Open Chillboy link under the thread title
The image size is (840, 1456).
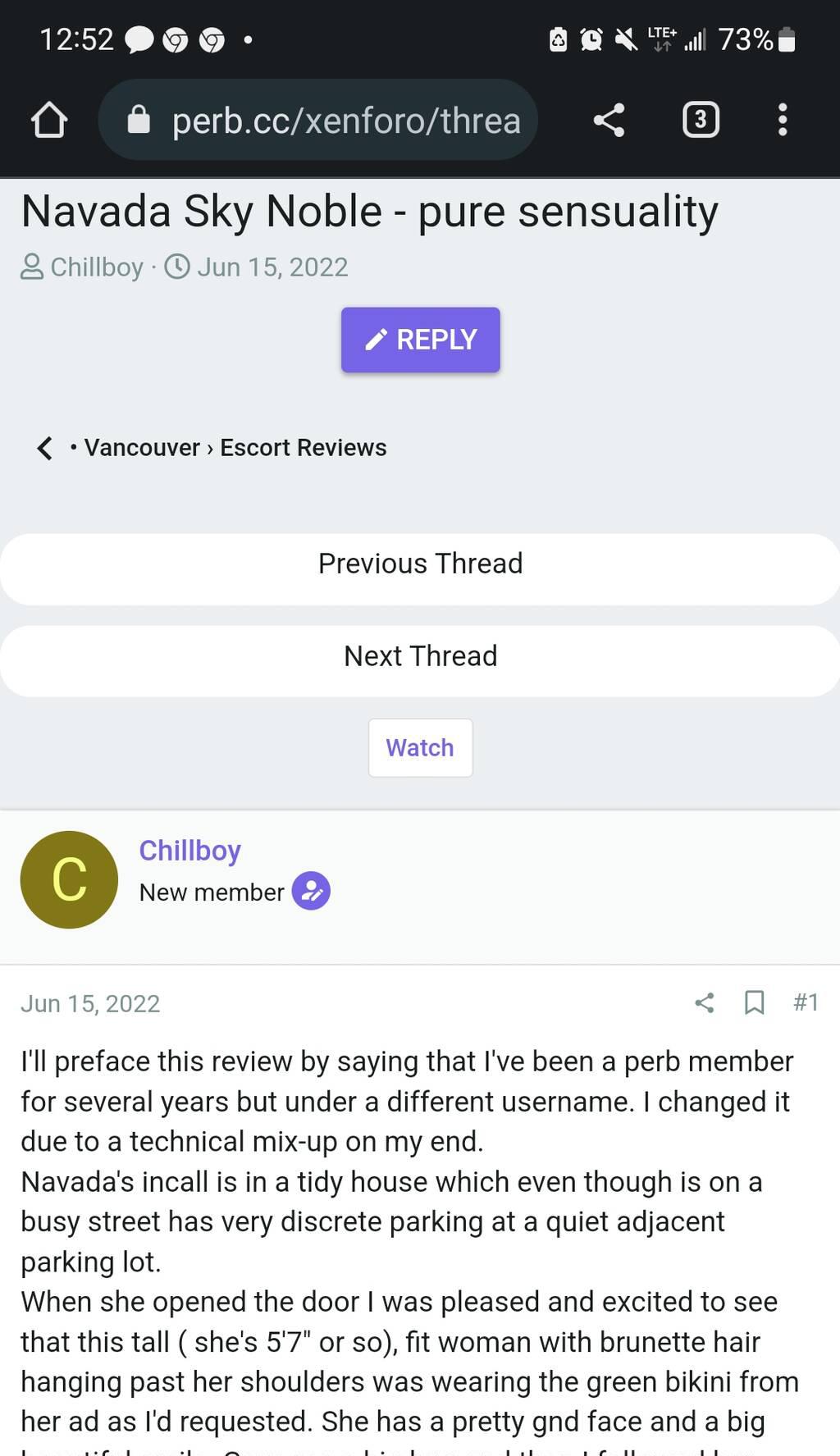97,267
